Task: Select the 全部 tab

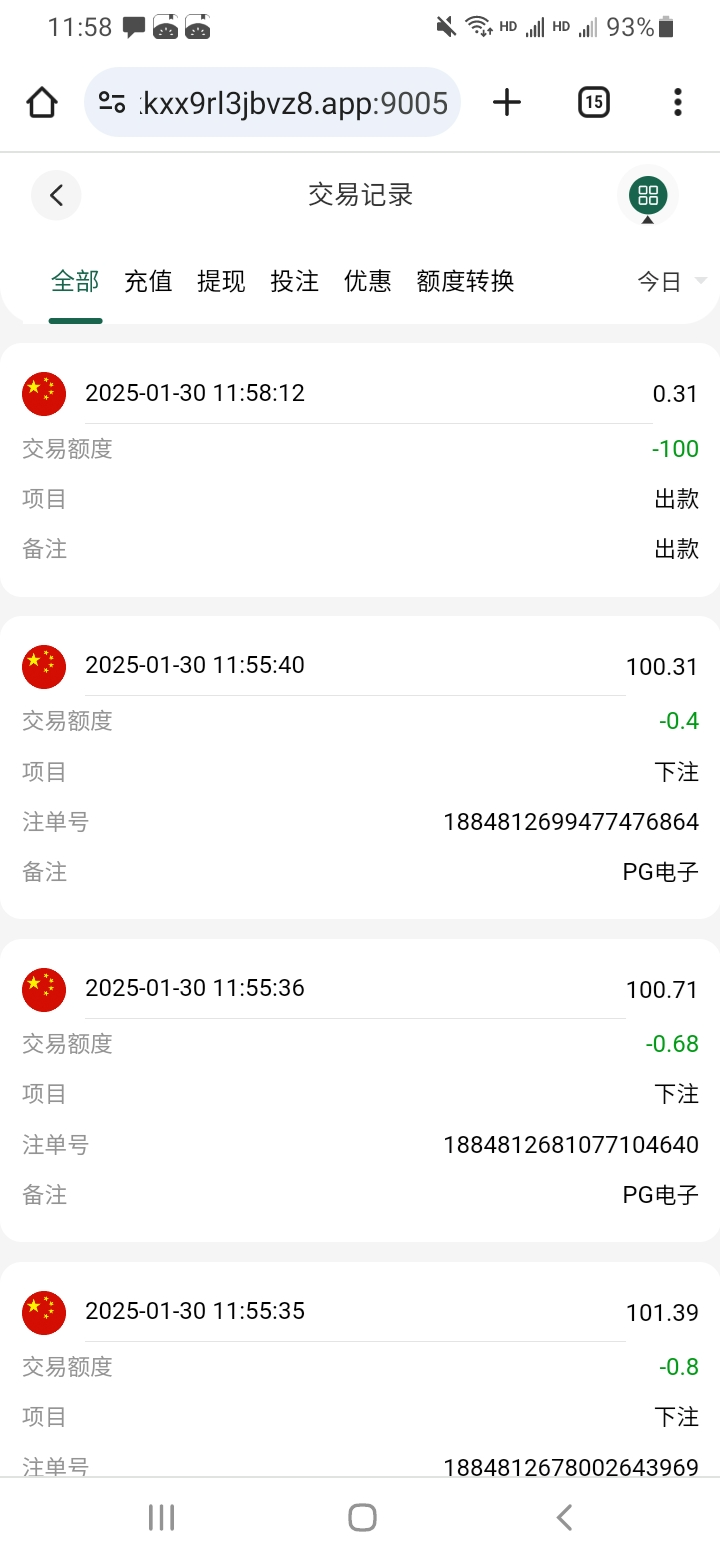Action: point(75,282)
